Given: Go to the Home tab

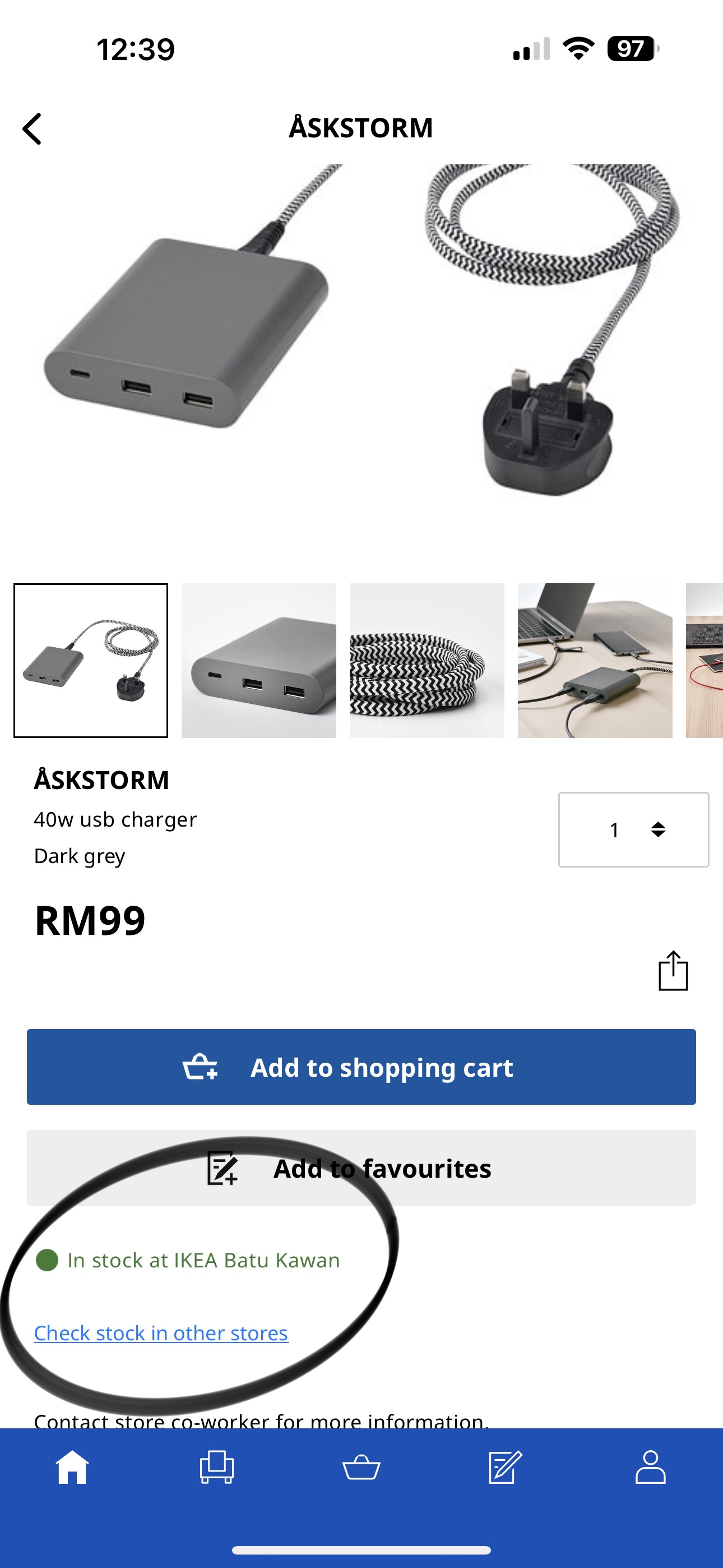Looking at the screenshot, I should pos(72,1467).
